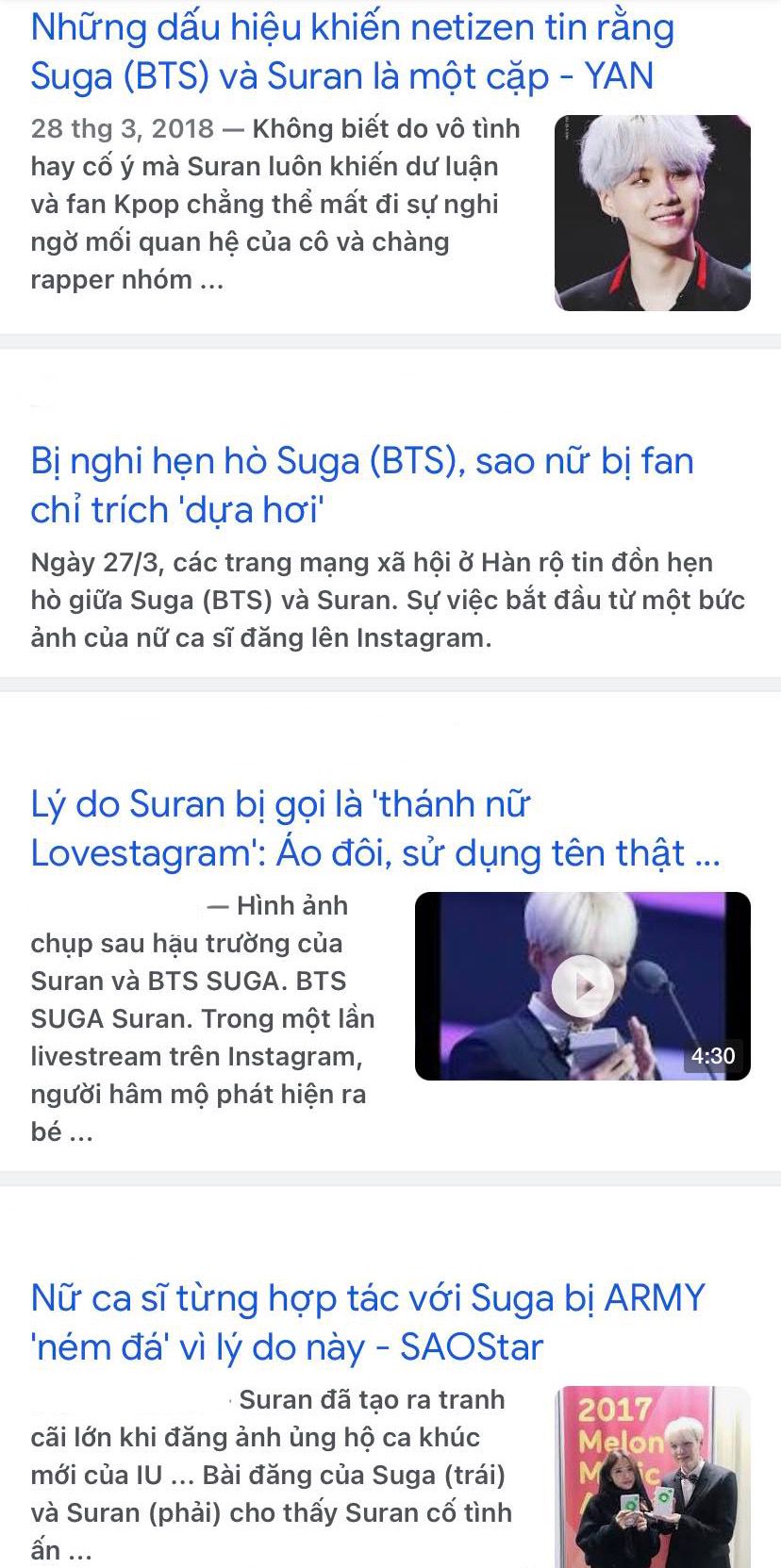Open the YAN article about Suga and Suran

coord(352,52)
